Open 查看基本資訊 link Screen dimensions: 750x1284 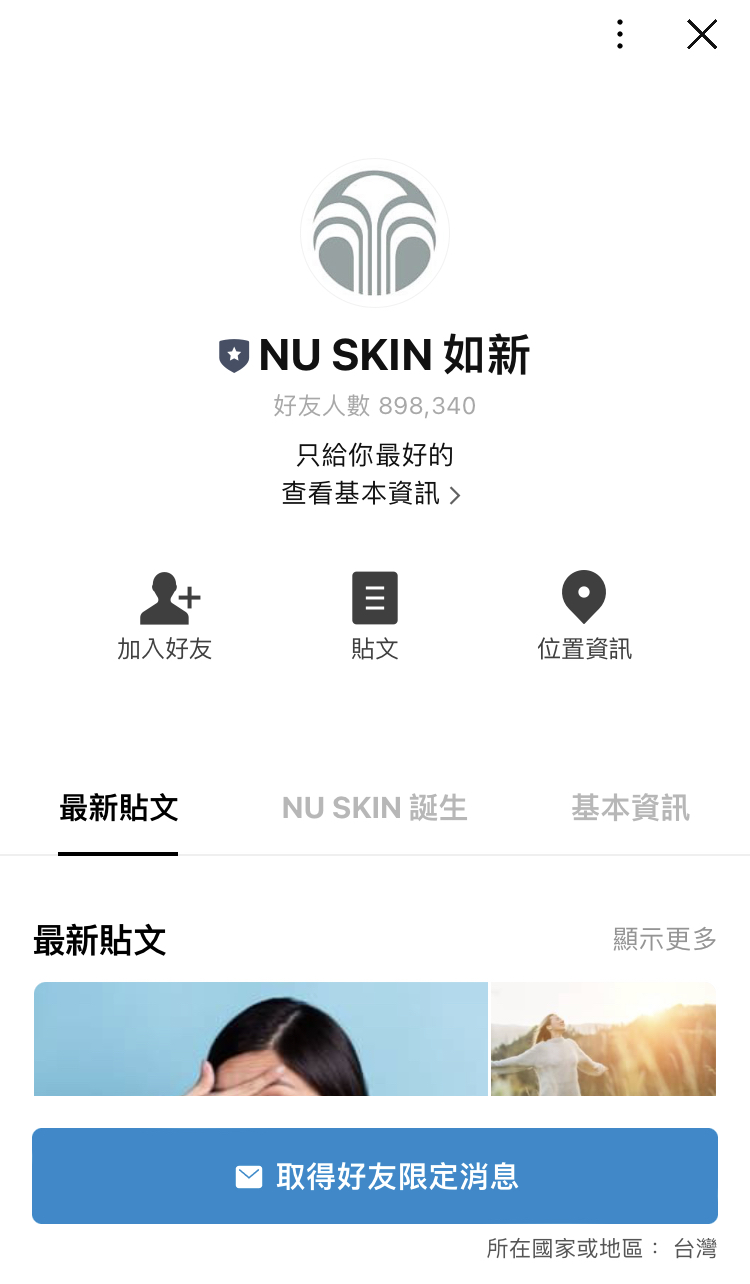372,494
